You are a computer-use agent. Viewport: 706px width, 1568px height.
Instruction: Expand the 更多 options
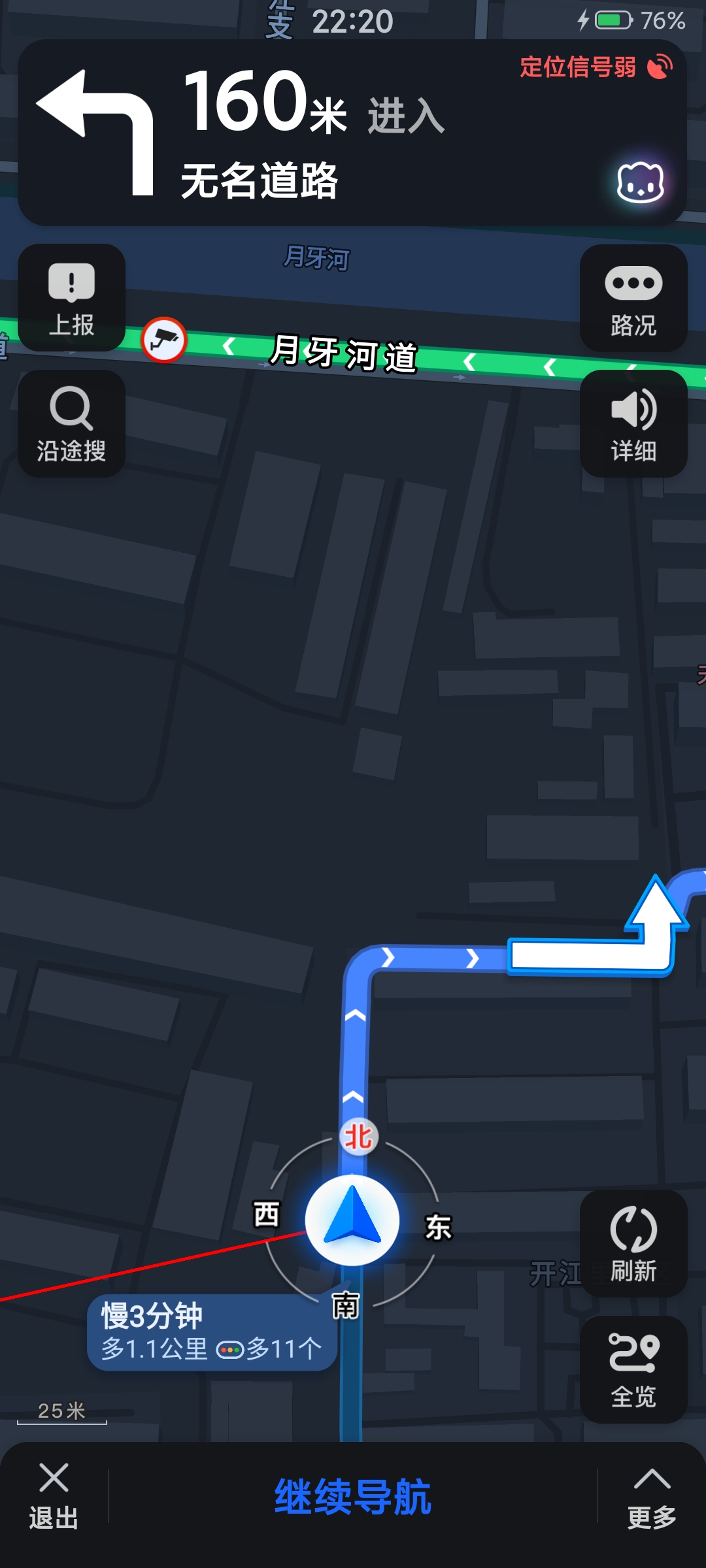[x=652, y=1497]
